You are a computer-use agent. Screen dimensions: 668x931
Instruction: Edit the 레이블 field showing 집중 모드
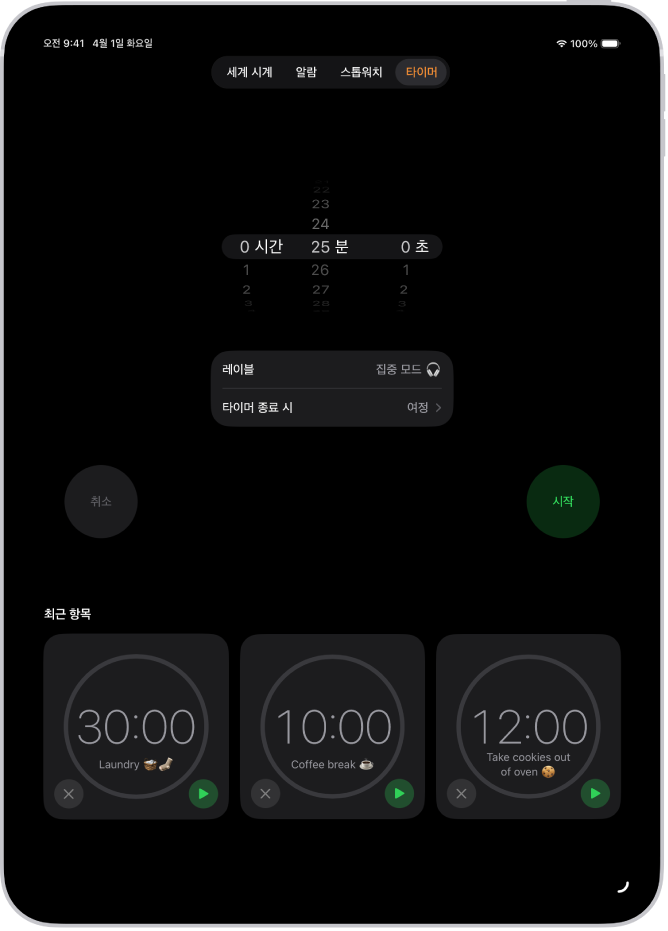pos(331,369)
